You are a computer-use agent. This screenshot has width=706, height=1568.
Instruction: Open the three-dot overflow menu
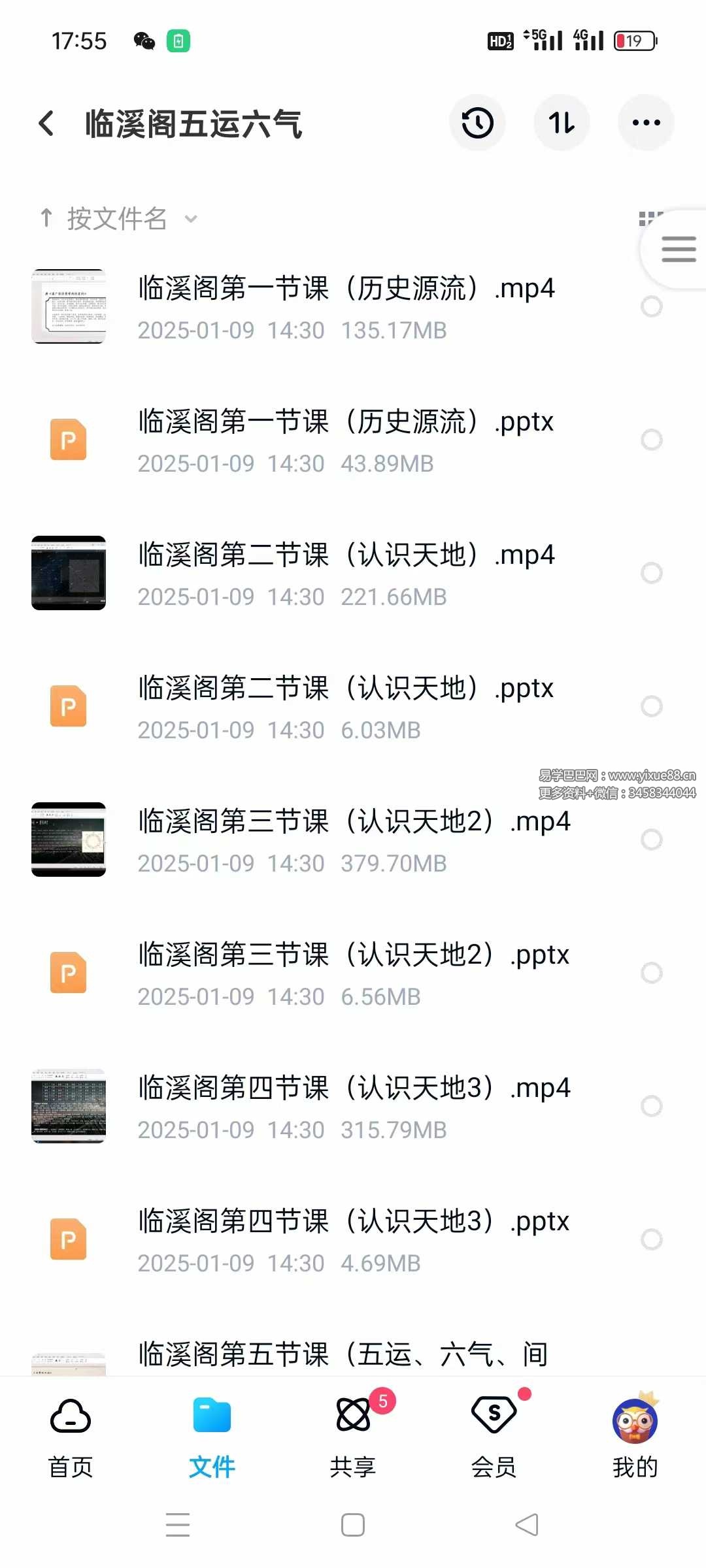[646, 123]
